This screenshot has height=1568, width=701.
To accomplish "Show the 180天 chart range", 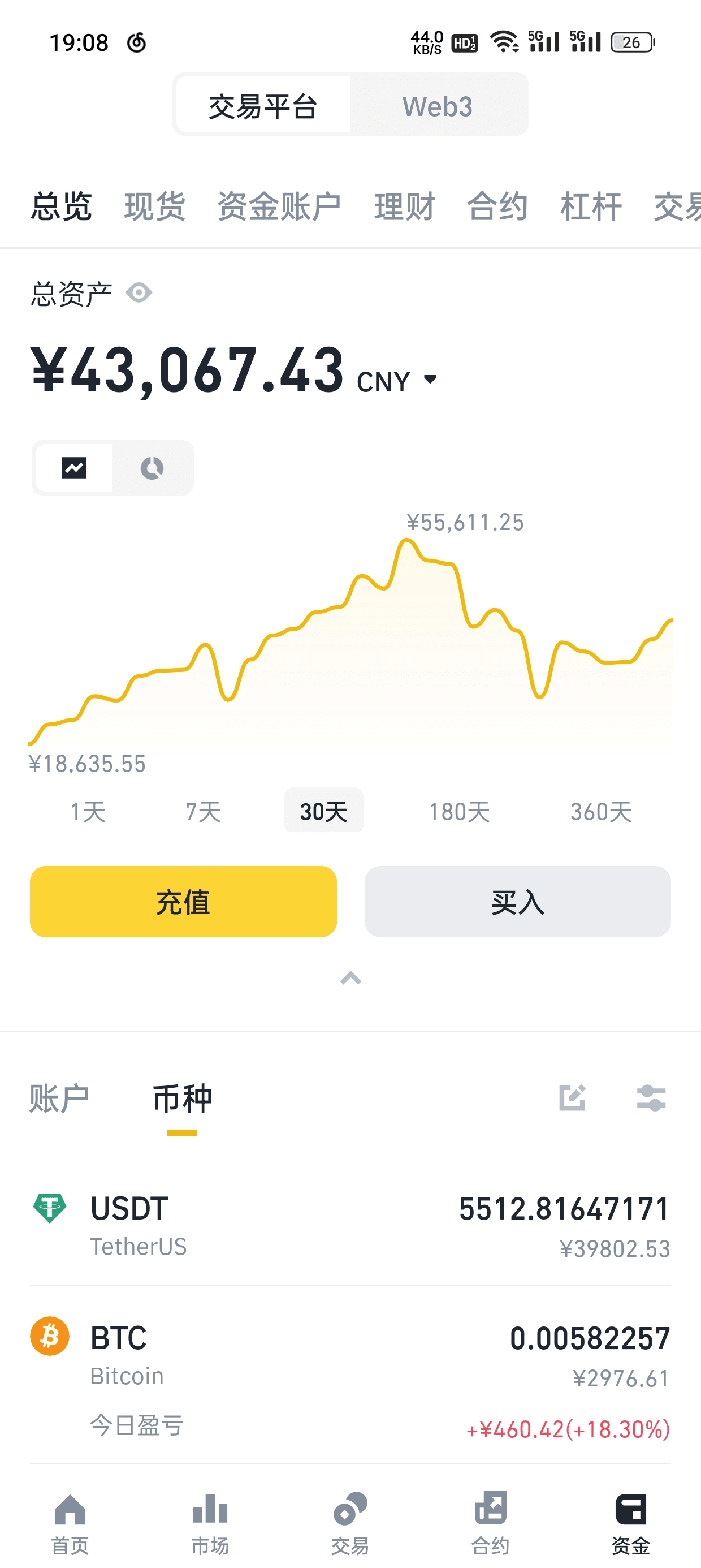I will tap(460, 811).
